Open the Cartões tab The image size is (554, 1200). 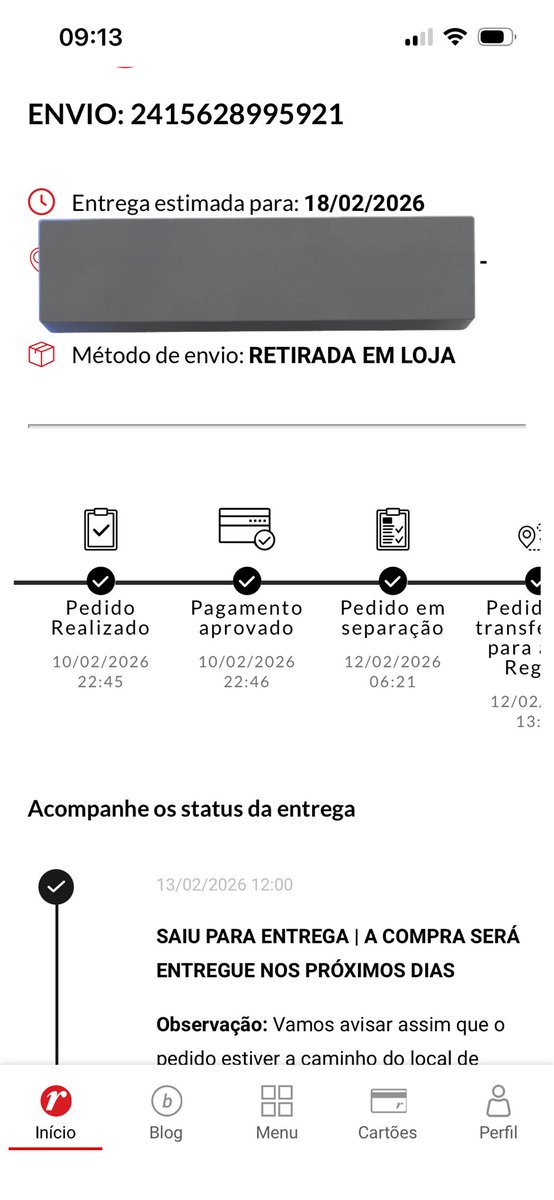click(387, 1112)
